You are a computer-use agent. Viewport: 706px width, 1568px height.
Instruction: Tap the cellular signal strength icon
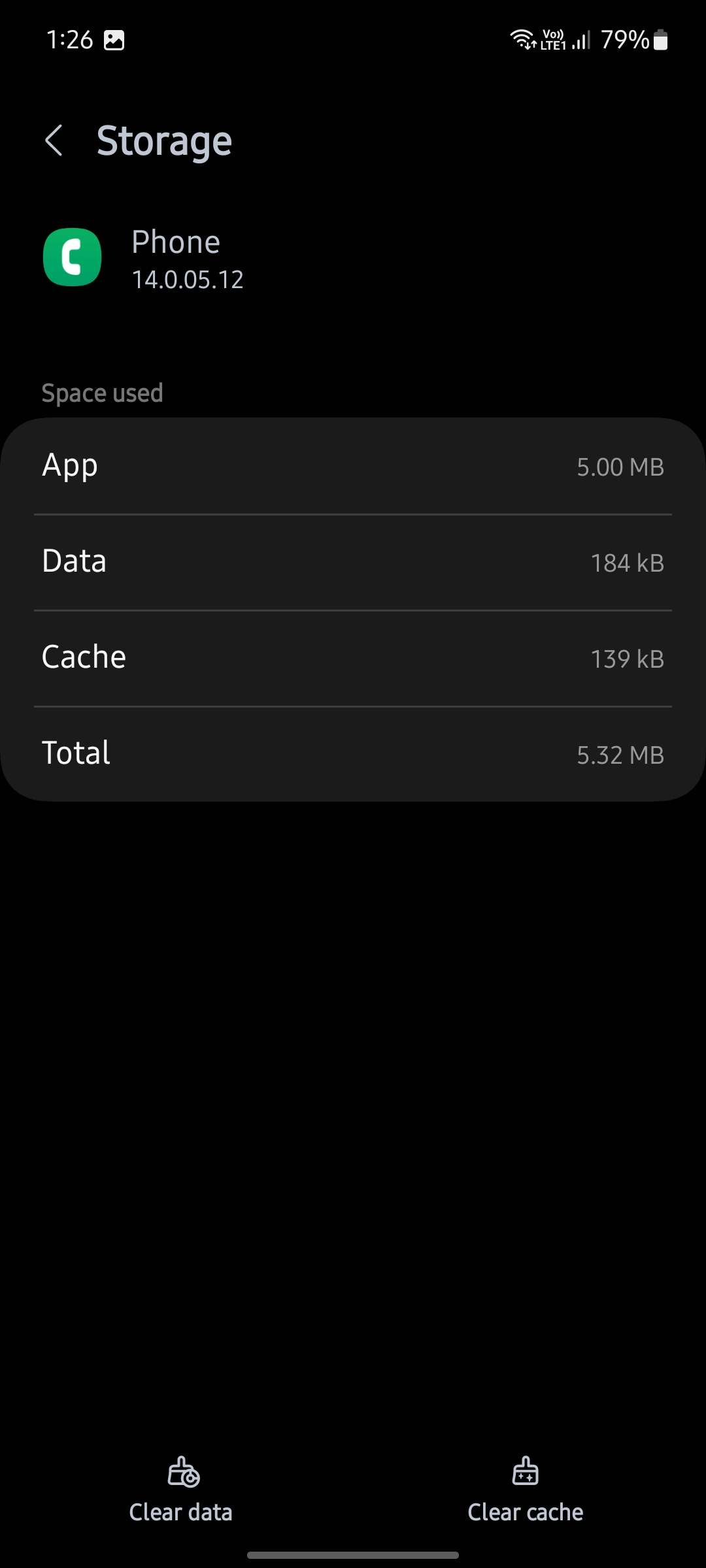coord(579,41)
